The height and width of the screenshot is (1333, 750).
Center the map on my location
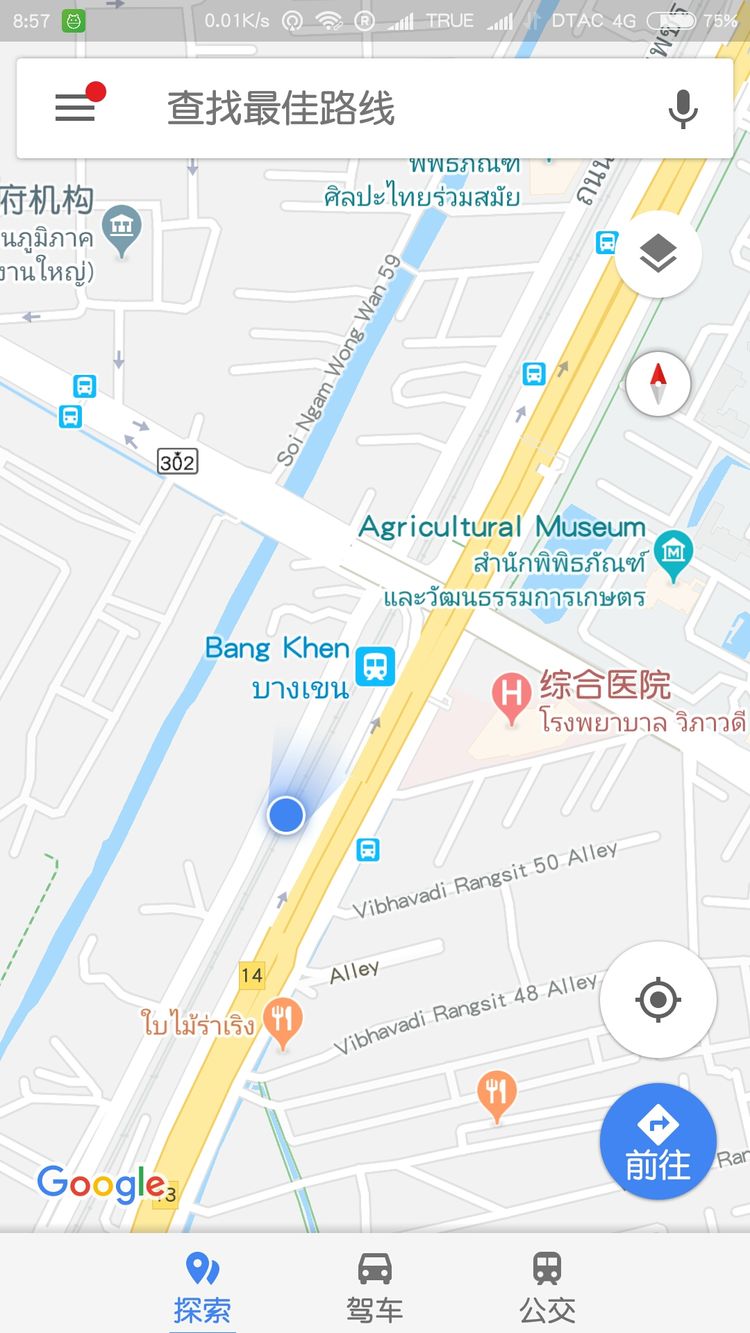coord(658,999)
